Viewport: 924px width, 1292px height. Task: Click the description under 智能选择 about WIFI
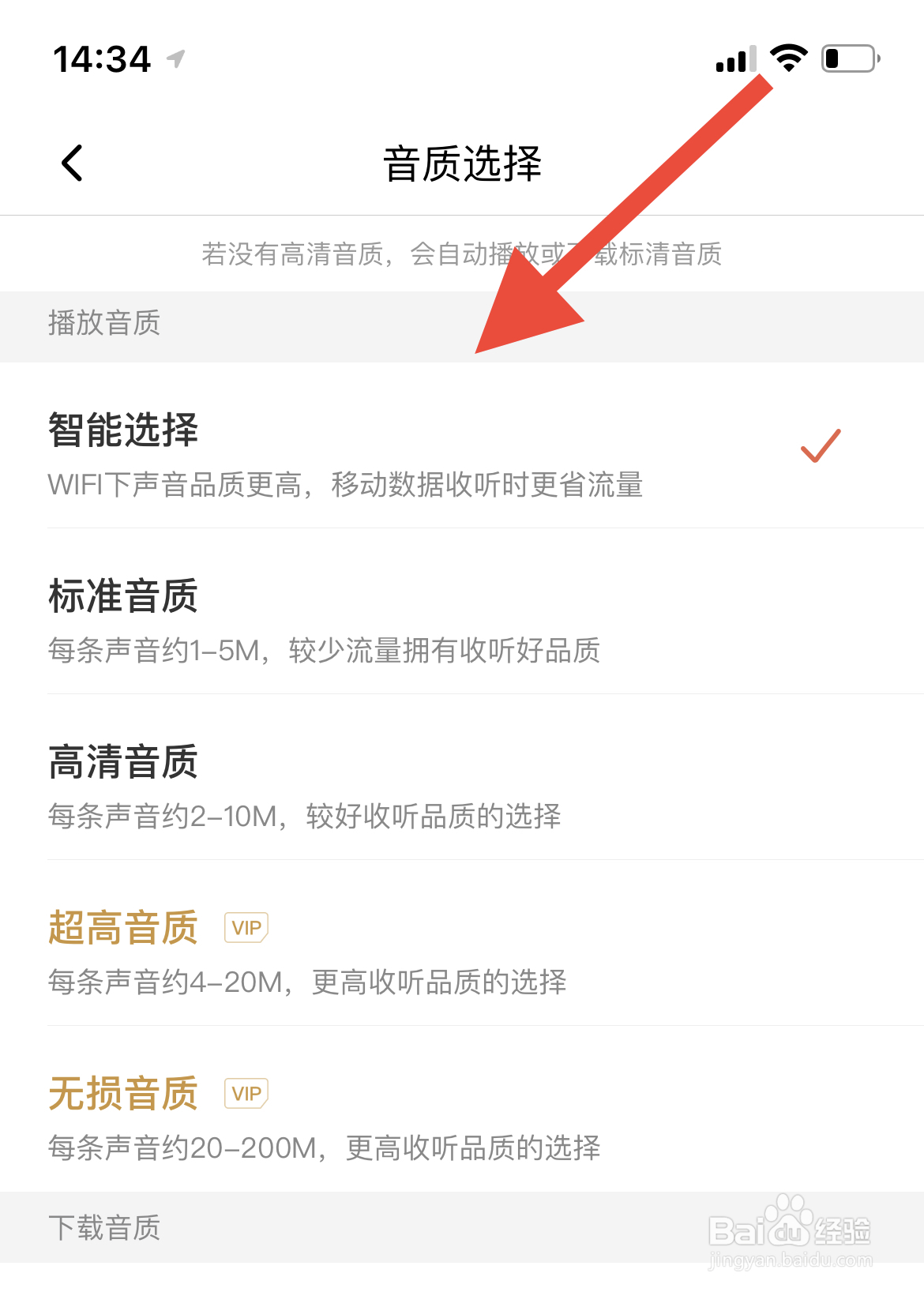click(x=345, y=486)
